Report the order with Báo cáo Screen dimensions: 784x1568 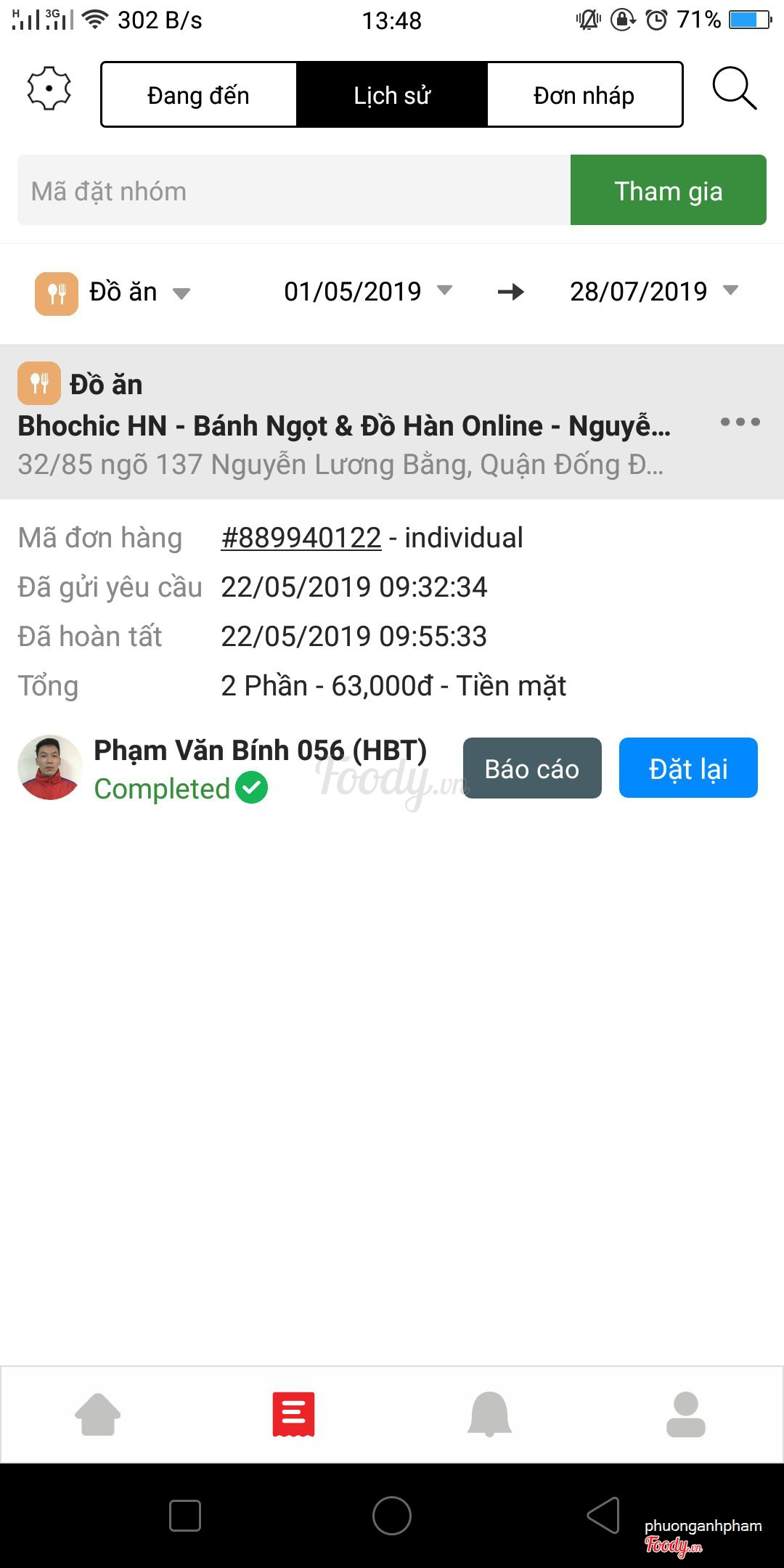click(532, 769)
